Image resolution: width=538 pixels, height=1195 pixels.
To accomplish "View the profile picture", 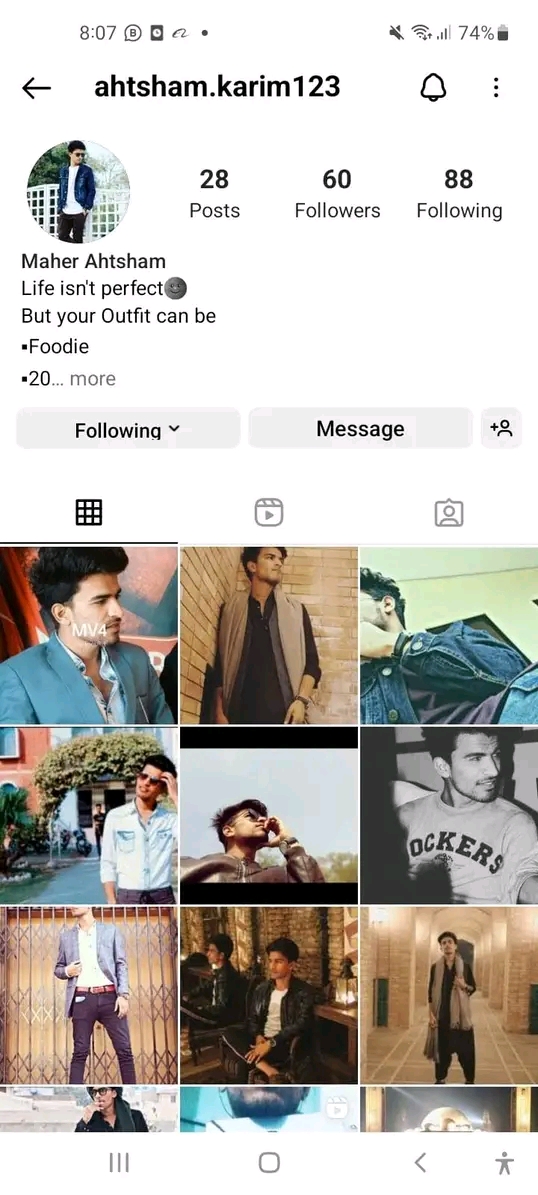I will click(x=78, y=191).
